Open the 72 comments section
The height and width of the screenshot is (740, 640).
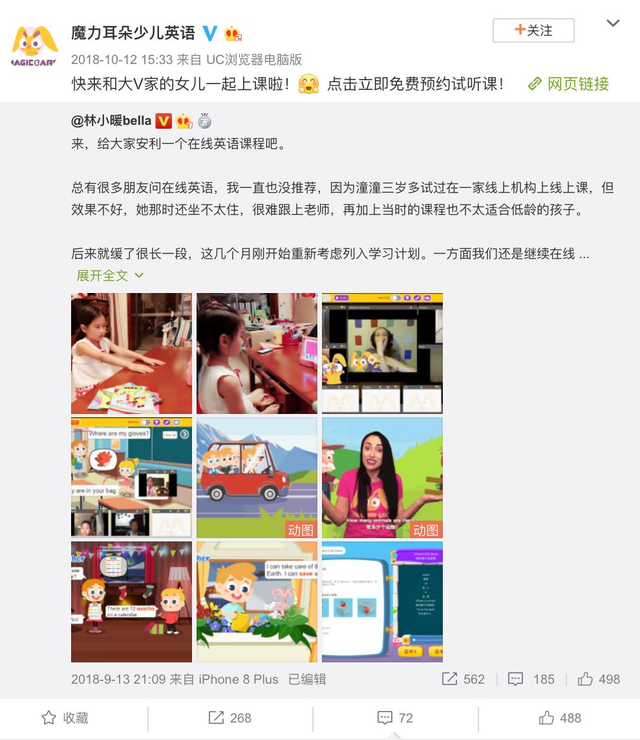point(394,718)
